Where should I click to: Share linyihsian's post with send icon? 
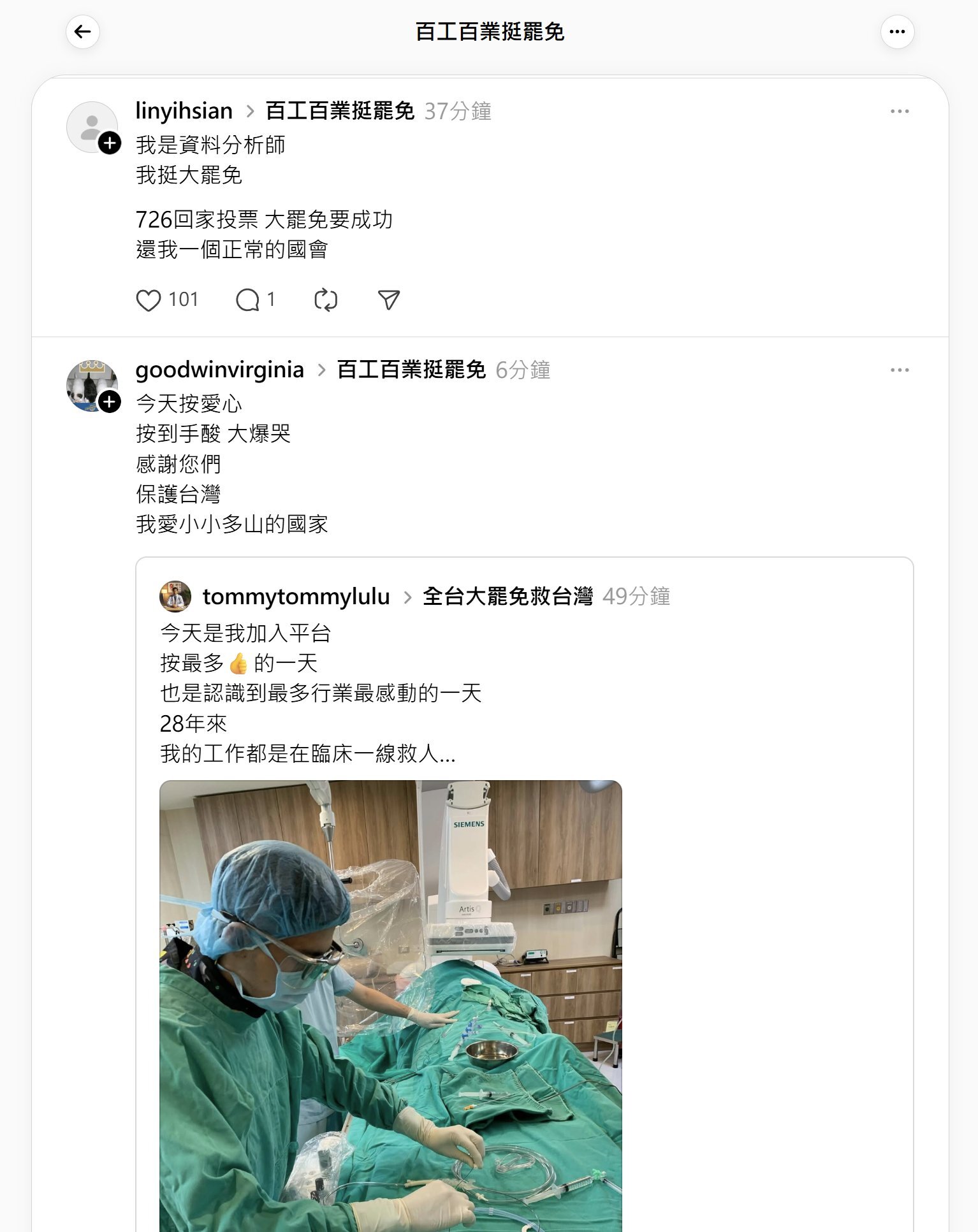coord(388,300)
